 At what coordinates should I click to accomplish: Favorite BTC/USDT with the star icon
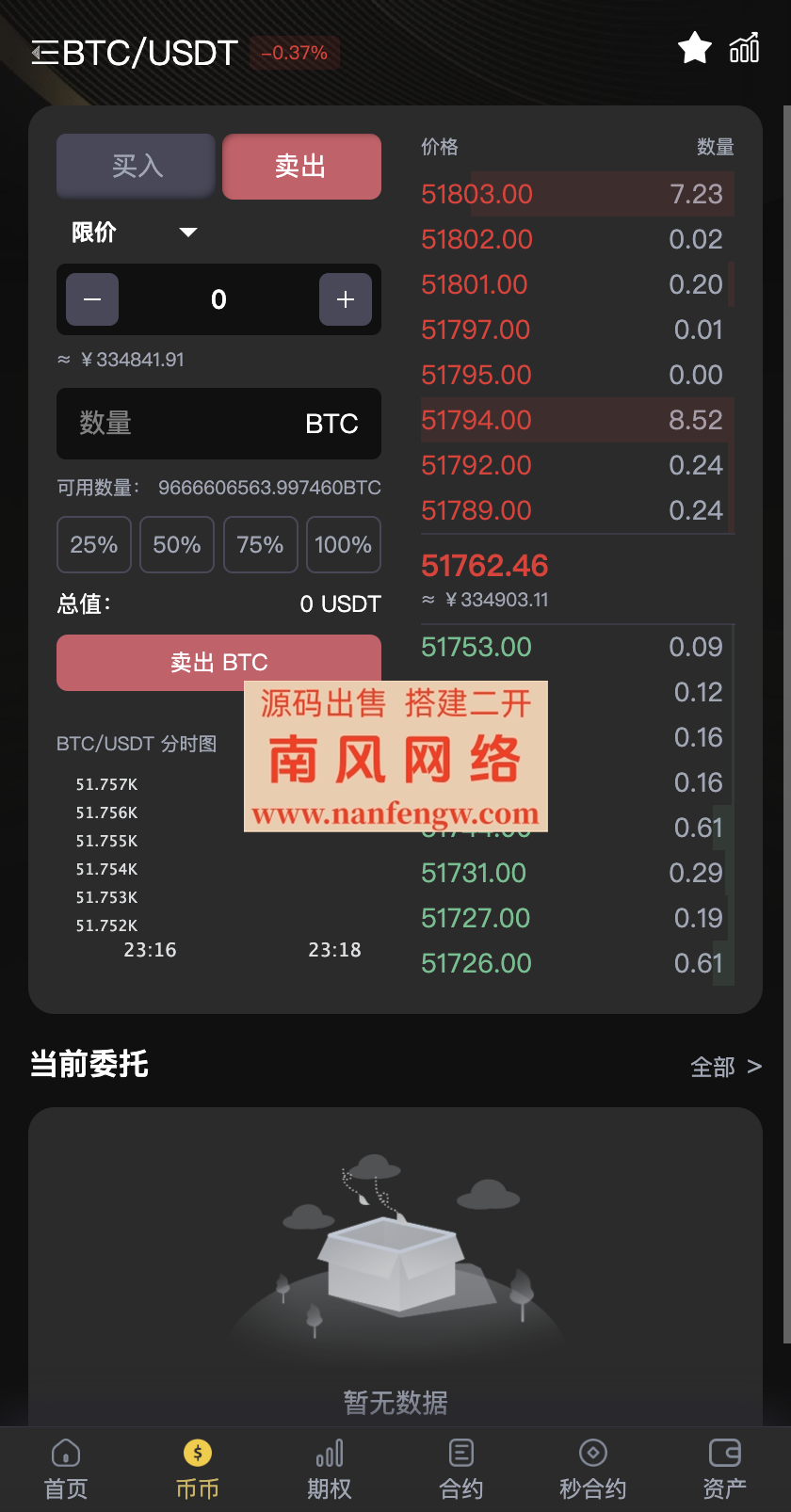coord(695,48)
